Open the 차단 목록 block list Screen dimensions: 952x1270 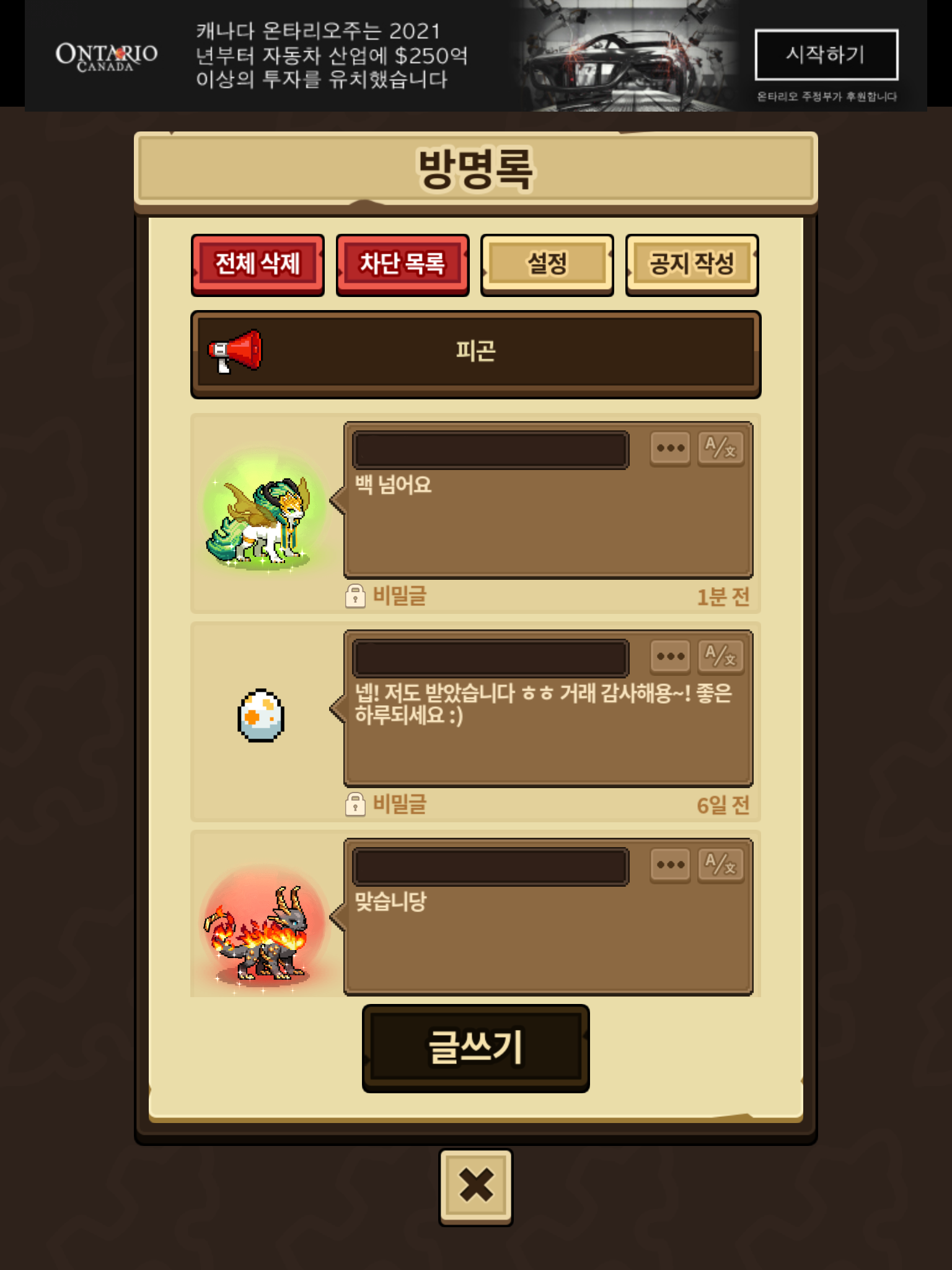[402, 265]
